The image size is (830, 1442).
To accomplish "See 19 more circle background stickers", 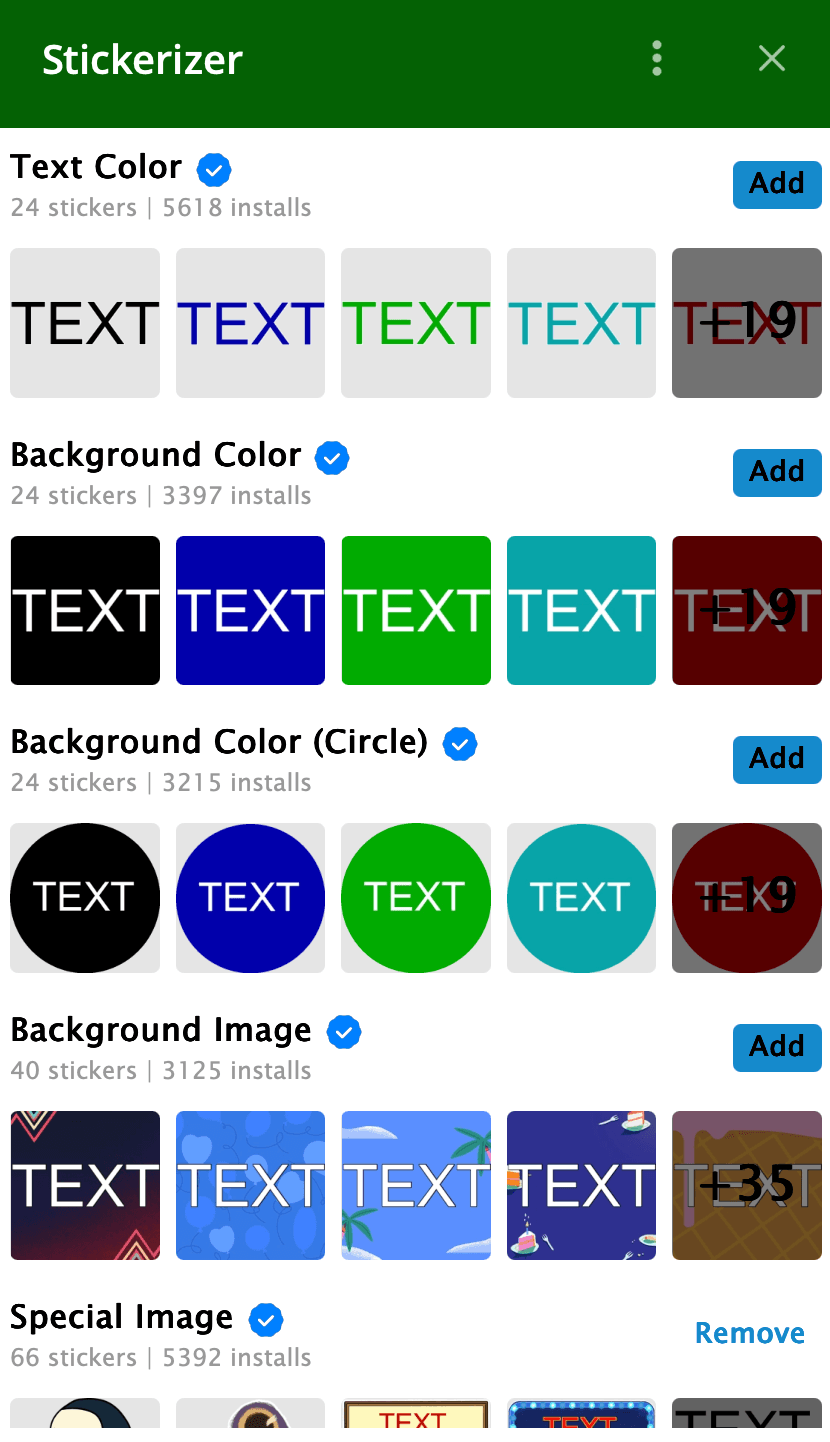I will (746, 898).
